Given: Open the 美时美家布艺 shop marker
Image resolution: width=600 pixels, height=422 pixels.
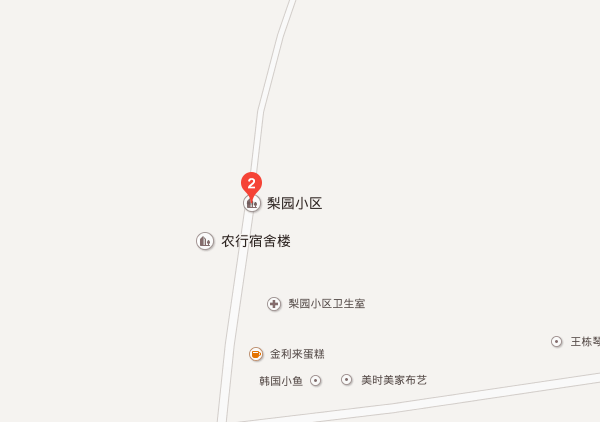Looking at the screenshot, I should point(347,380).
